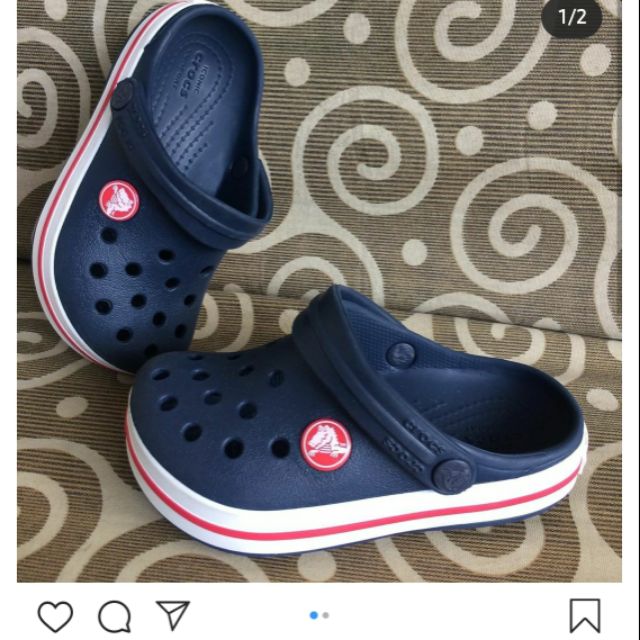Screen dimensions: 640x640
Task: Open the comments on the post
Action: [113, 614]
